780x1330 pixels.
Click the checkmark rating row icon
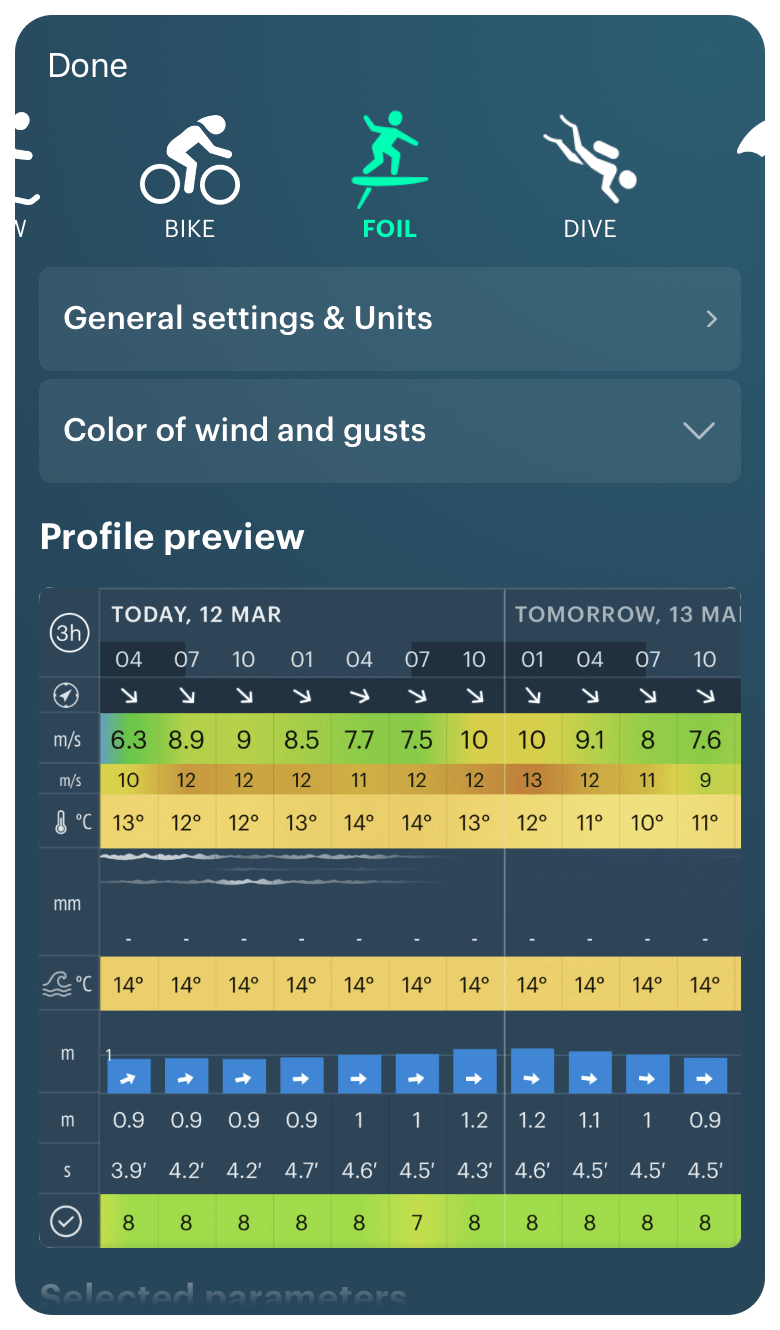tap(68, 1221)
